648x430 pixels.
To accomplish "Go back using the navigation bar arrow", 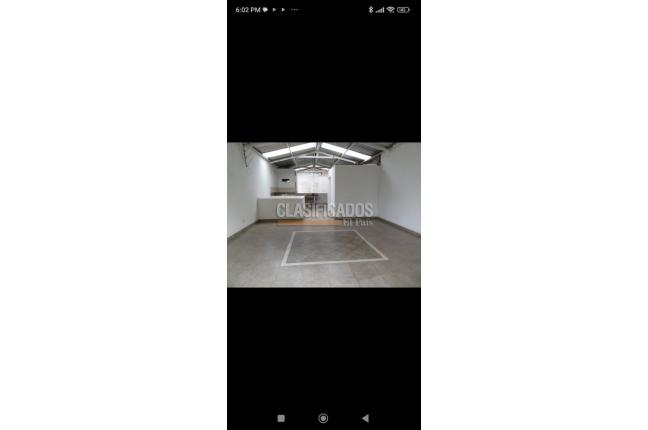I will pos(365,418).
